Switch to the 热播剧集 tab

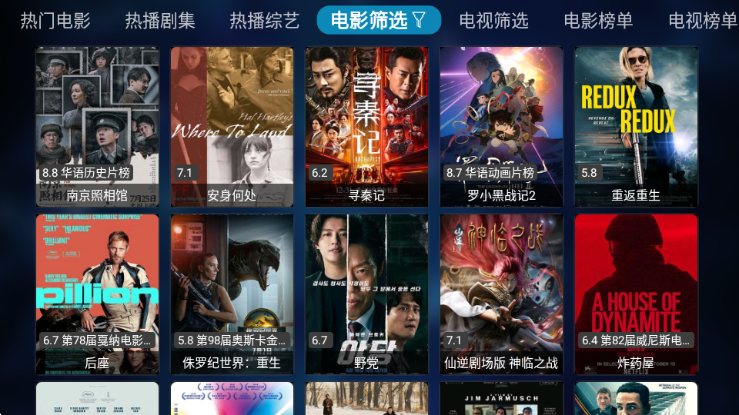[x=160, y=20]
